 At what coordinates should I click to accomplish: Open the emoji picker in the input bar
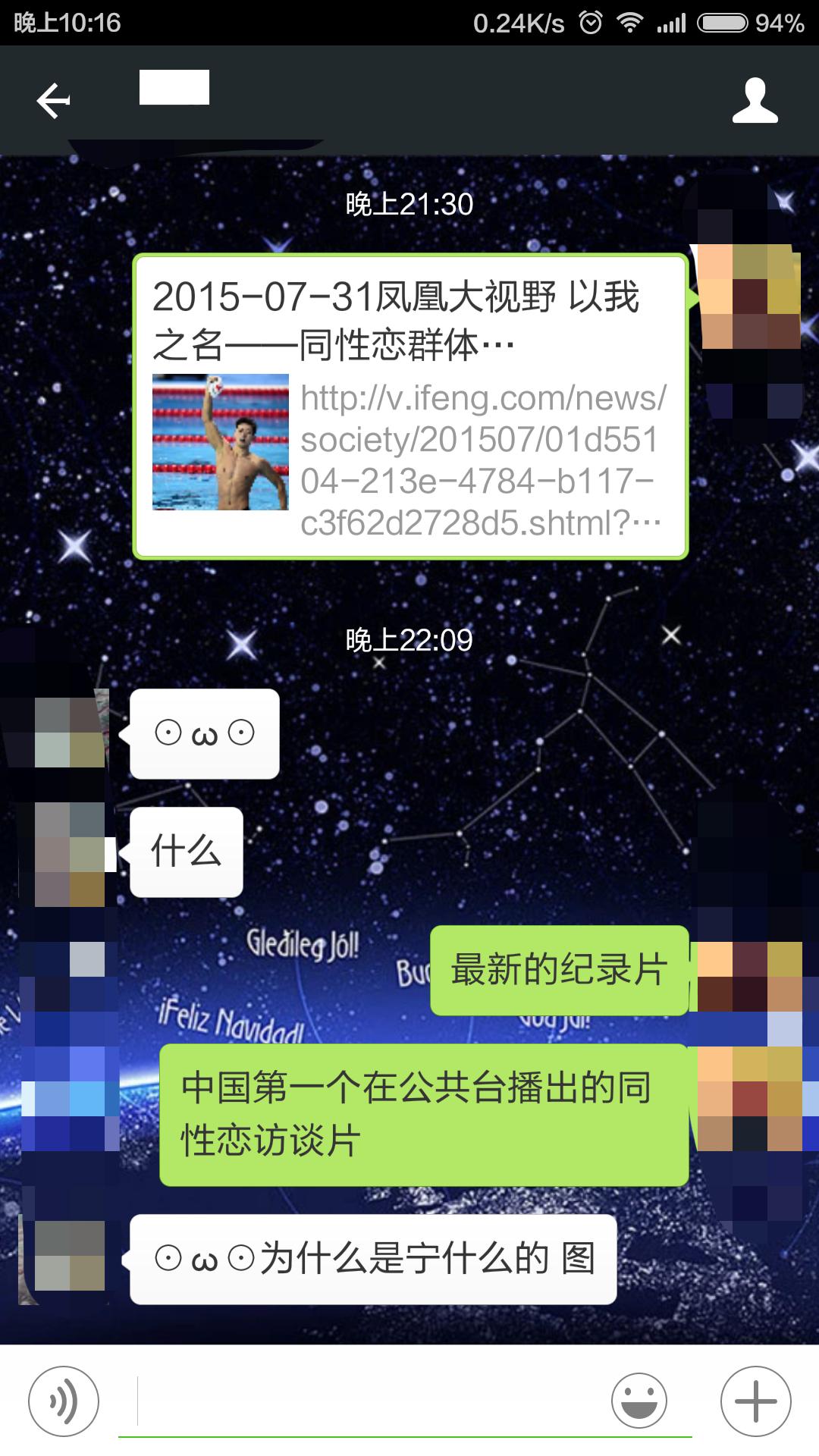(639, 1399)
